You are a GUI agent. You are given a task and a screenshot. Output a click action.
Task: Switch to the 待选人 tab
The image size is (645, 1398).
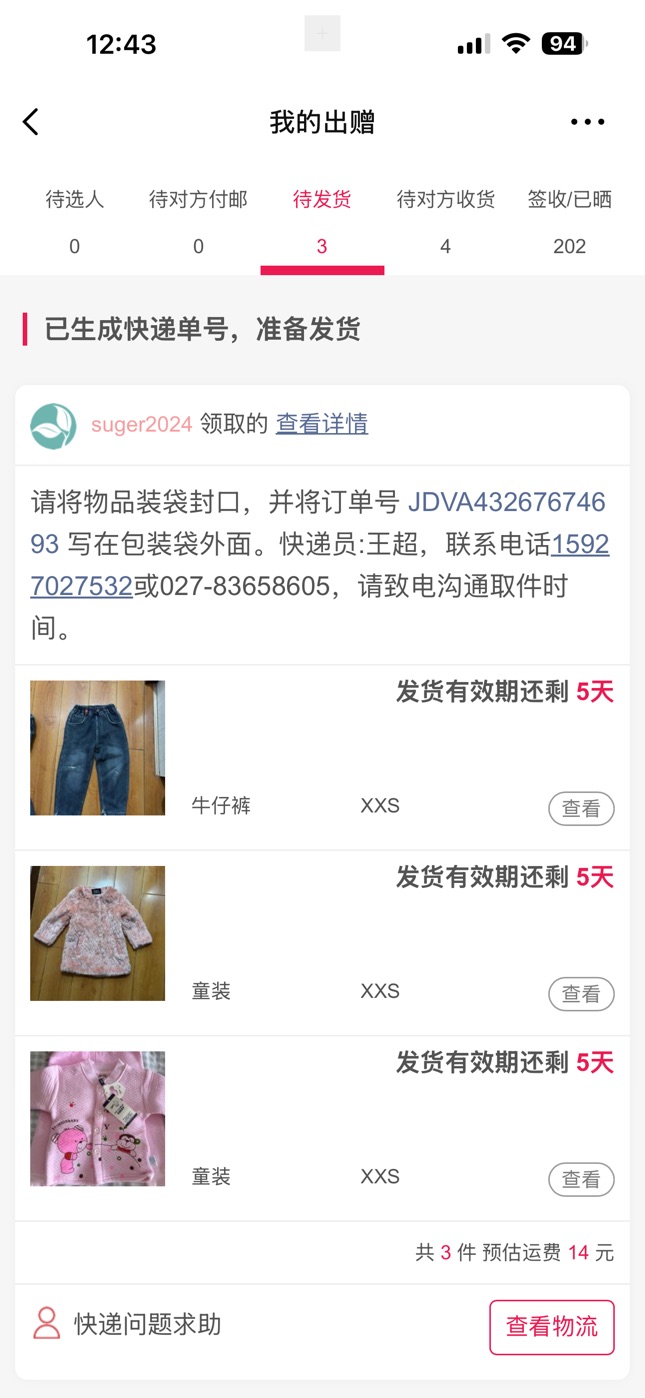pyautogui.click(x=75, y=221)
